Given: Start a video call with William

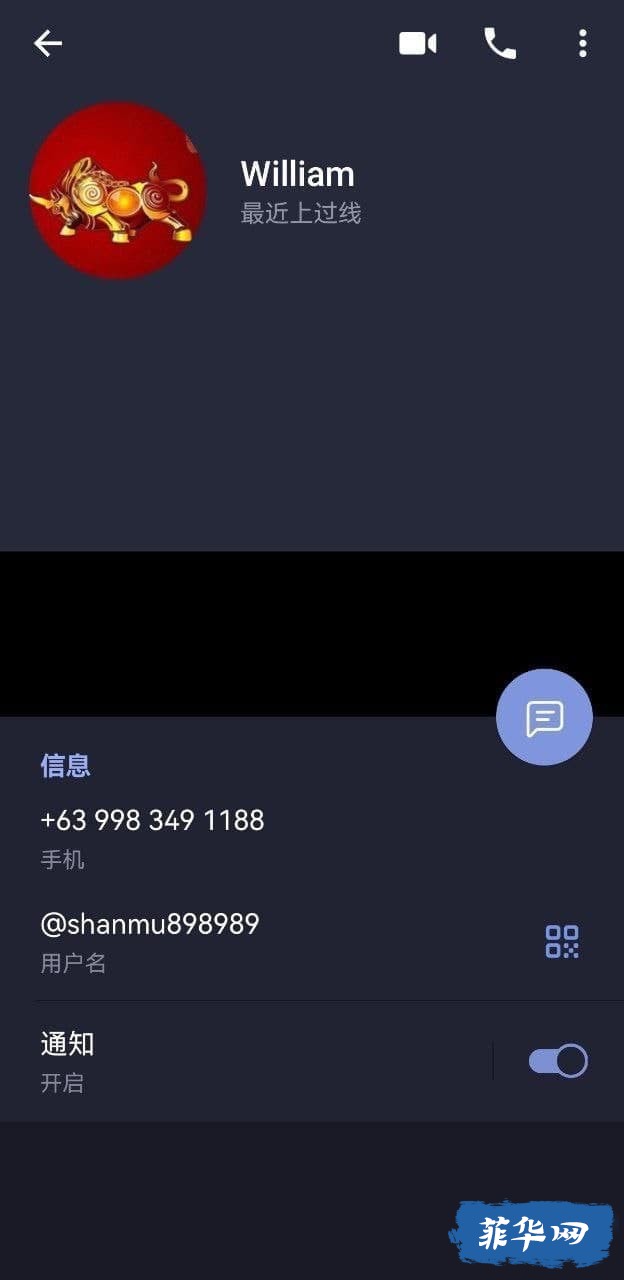Looking at the screenshot, I should 418,43.
